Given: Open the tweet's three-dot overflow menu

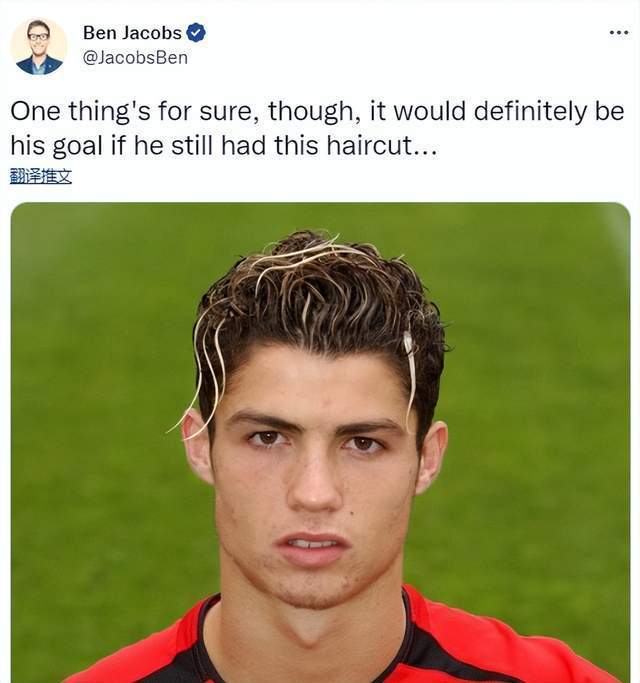Looking at the screenshot, I should point(619,33).
